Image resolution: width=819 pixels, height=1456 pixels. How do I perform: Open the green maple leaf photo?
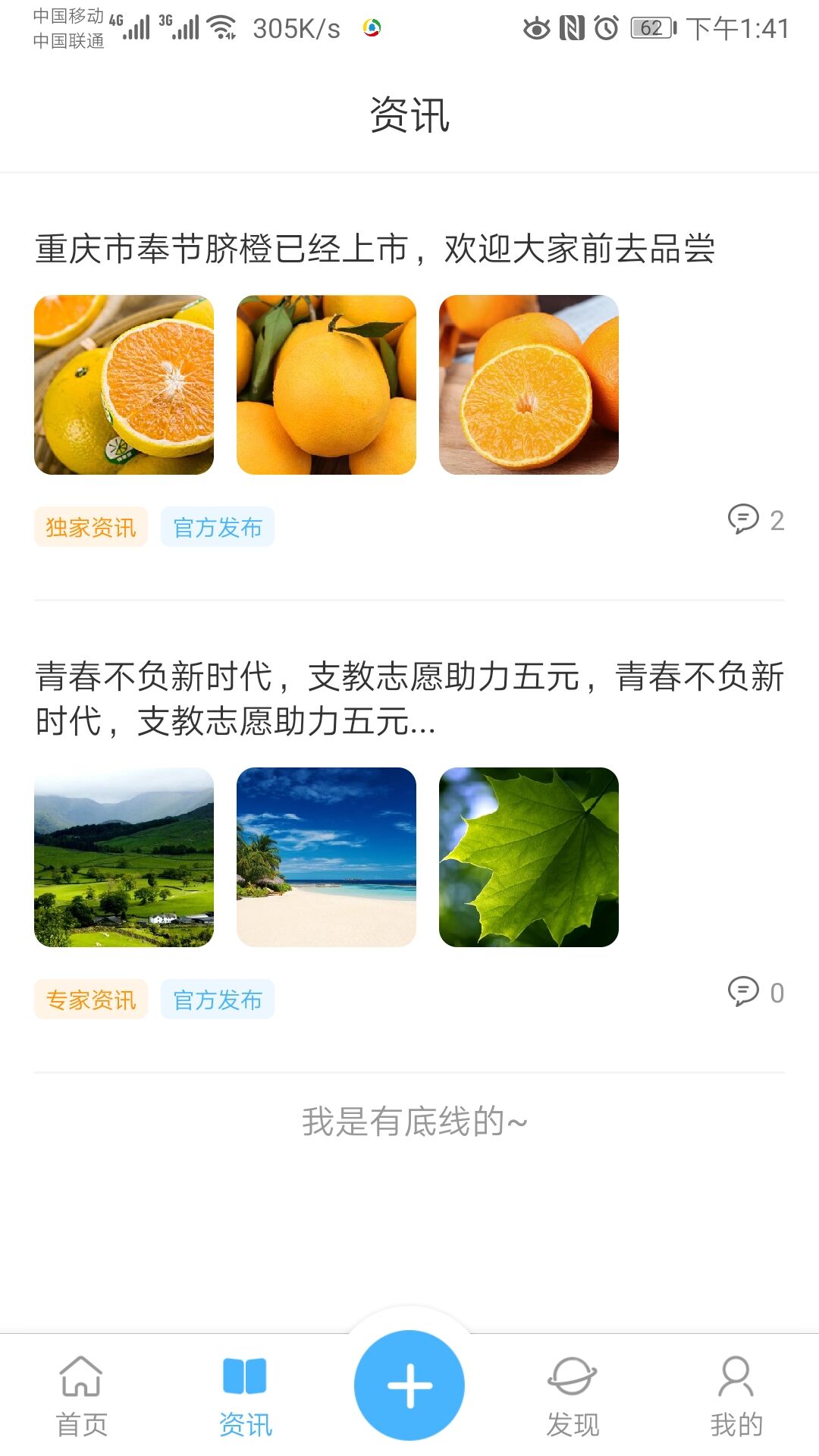point(529,857)
